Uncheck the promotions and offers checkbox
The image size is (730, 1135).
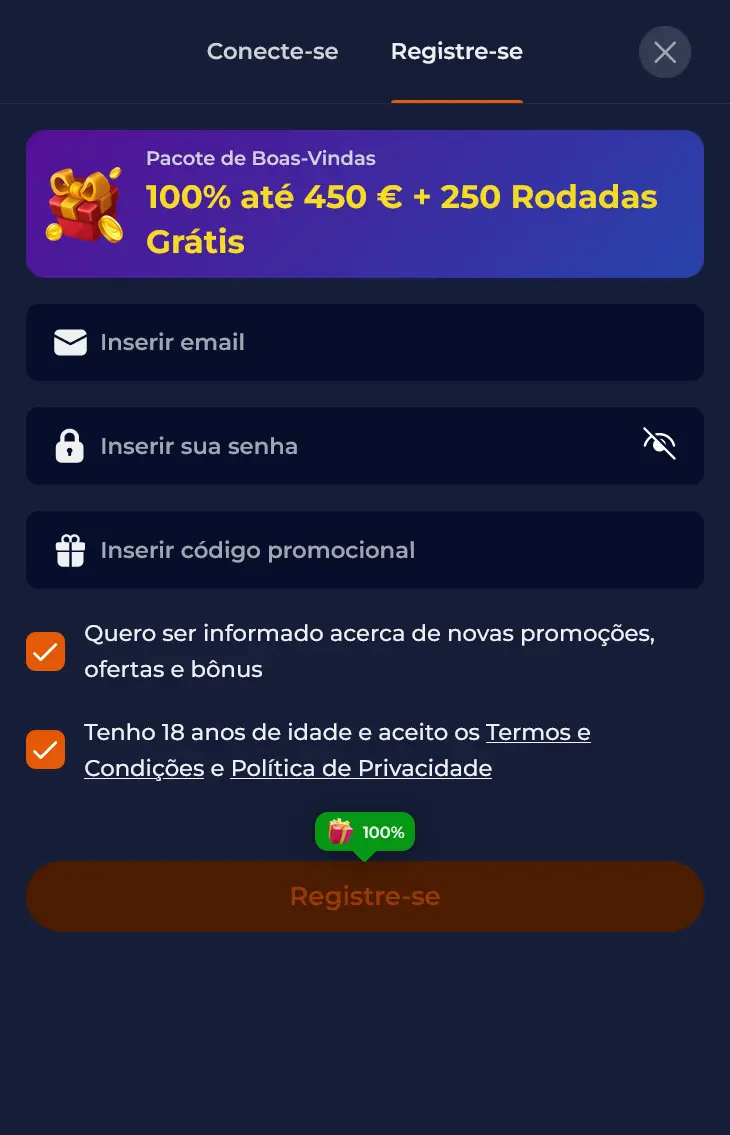pyautogui.click(x=45, y=651)
